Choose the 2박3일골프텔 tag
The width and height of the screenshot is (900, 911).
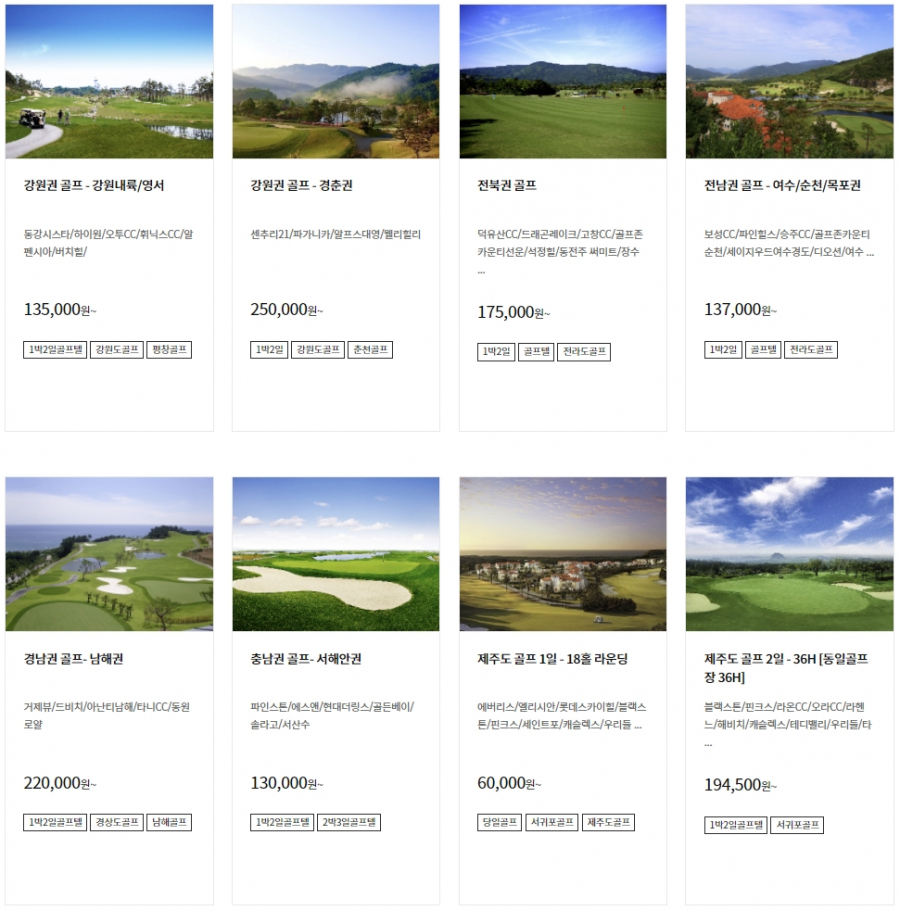click(x=349, y=822)
